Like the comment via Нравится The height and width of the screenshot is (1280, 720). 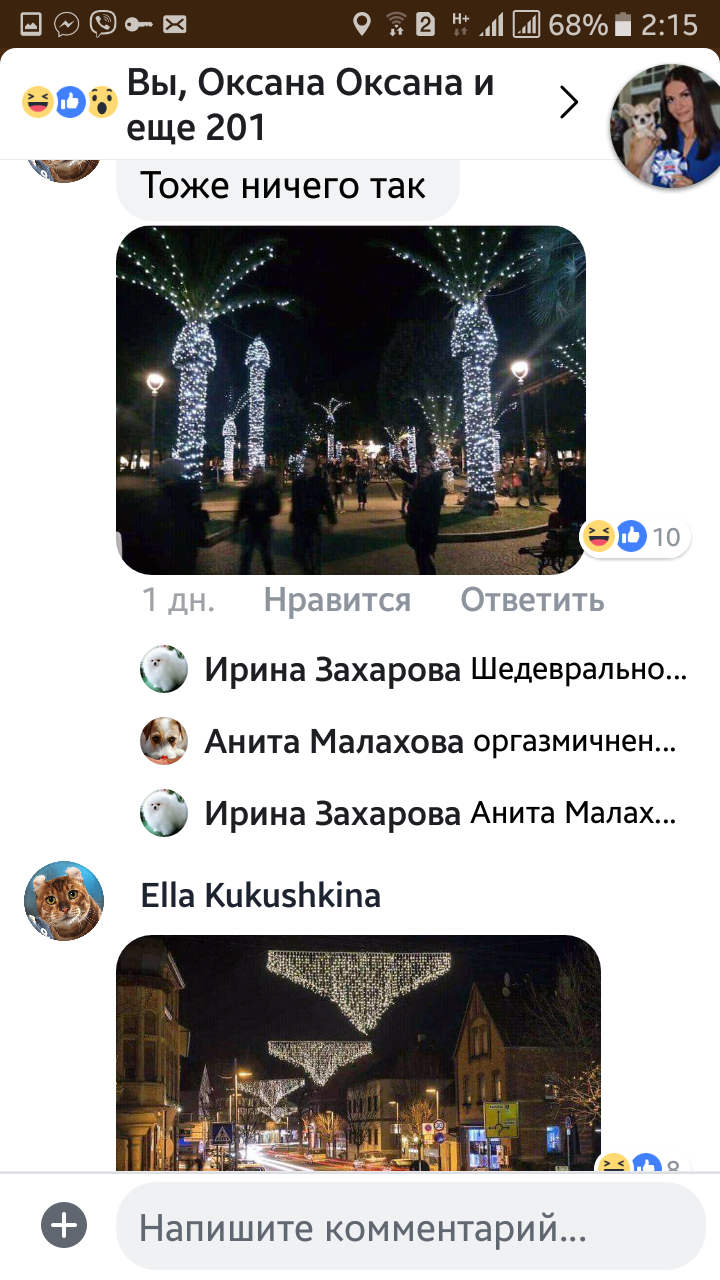pyautogui.click(x=337, y=600)
